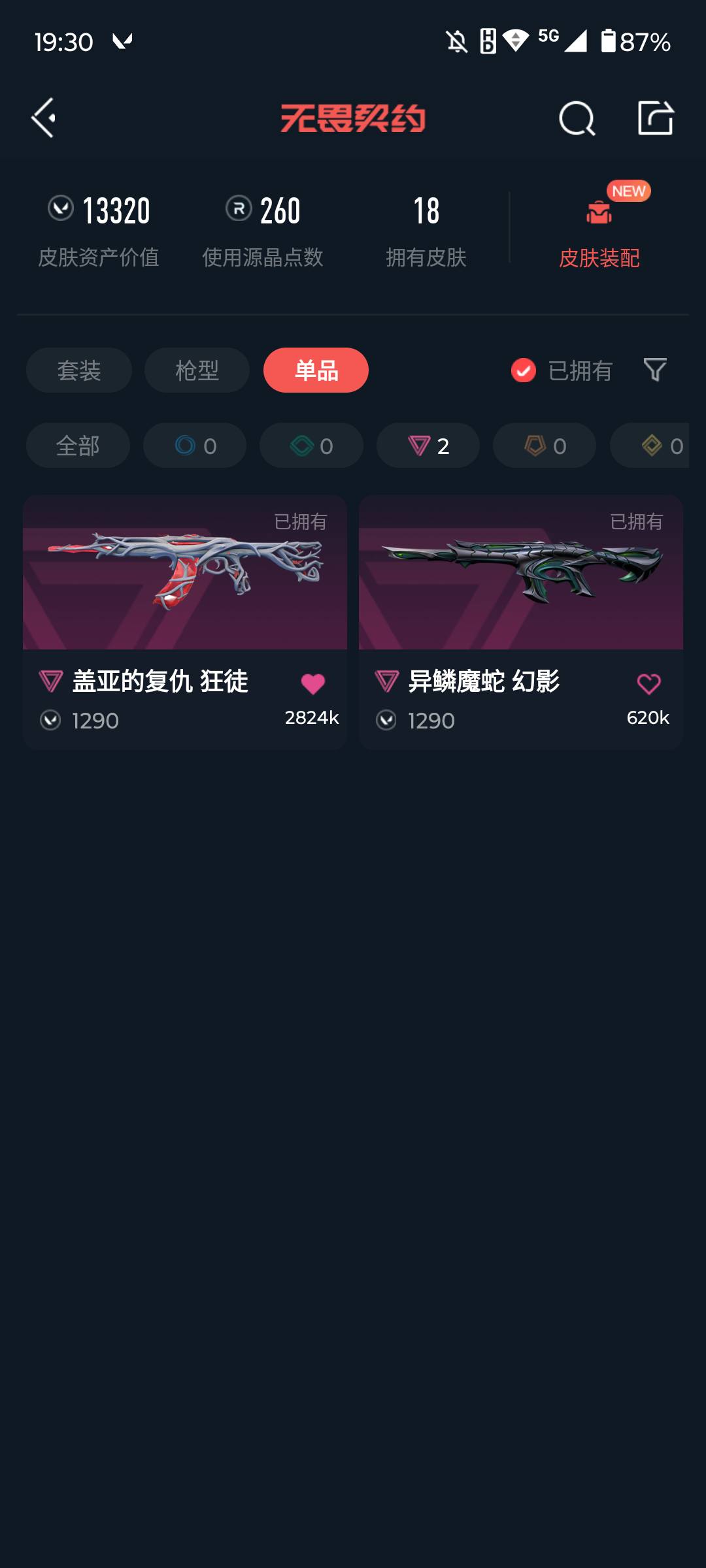Open 皮肤资产价值 showing 13320
This screenshot has height=1568, width=706.
pyautogui.click(x=99, y=229)
